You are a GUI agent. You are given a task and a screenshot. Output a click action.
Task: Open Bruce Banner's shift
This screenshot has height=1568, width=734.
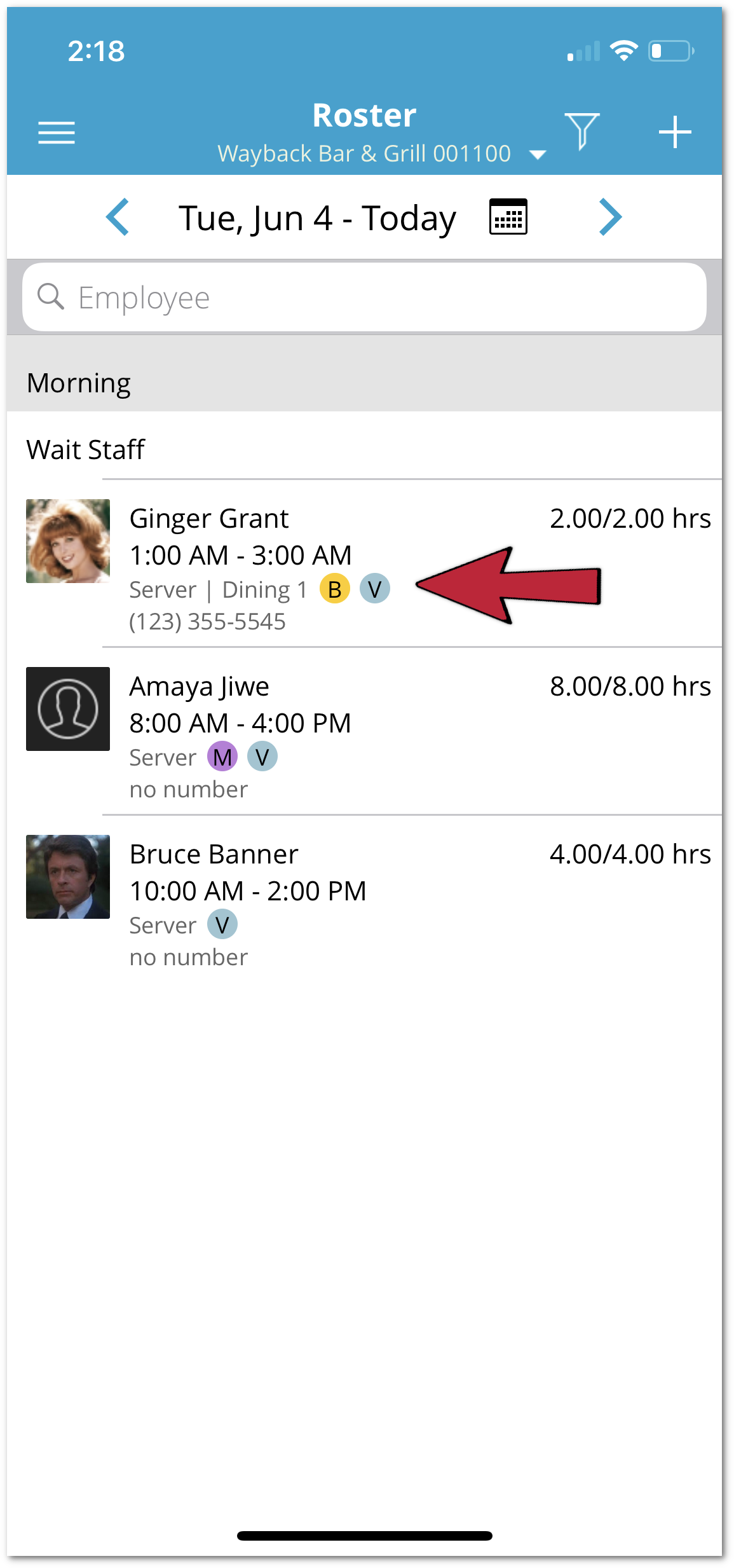(364, 899)
